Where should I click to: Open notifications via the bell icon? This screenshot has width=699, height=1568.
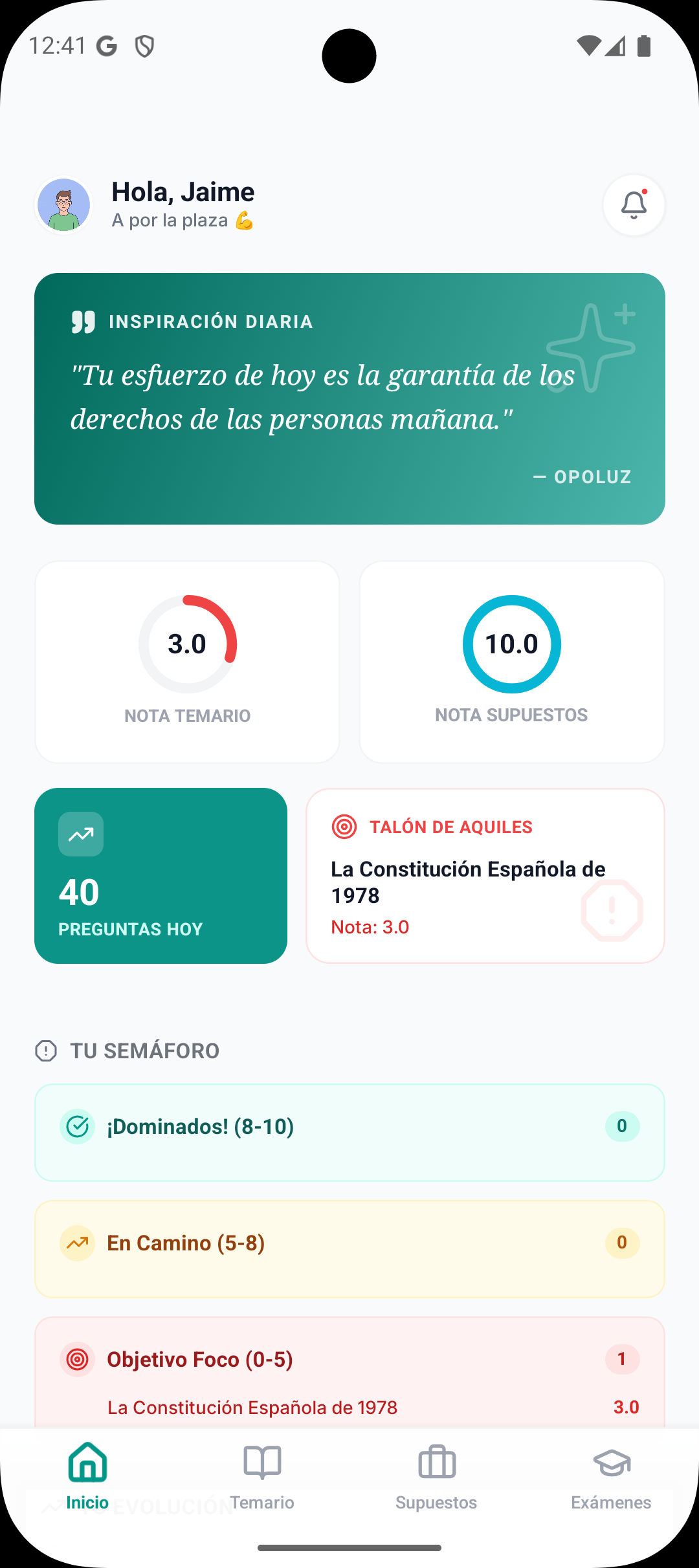coord(633,205)
